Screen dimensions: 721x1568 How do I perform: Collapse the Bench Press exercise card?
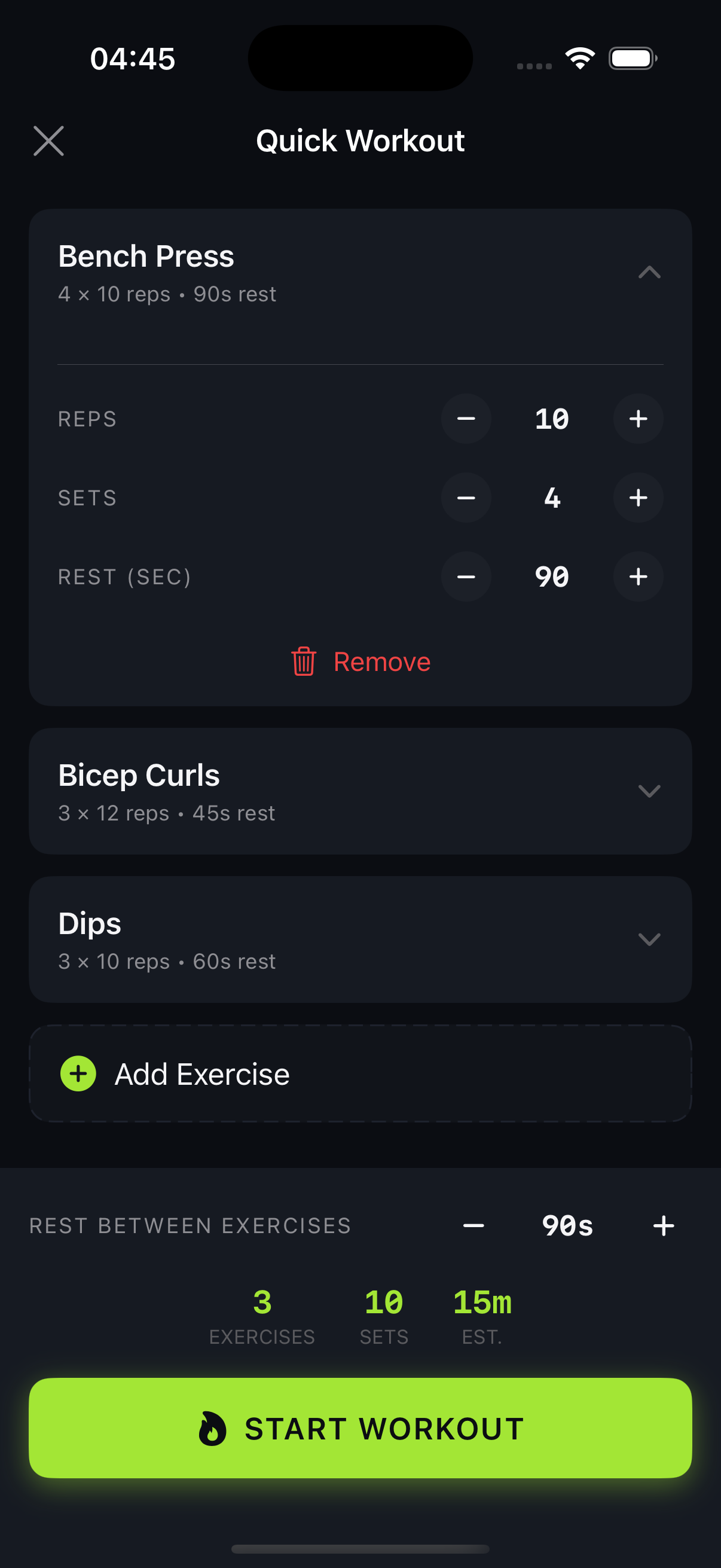point(650,272)
